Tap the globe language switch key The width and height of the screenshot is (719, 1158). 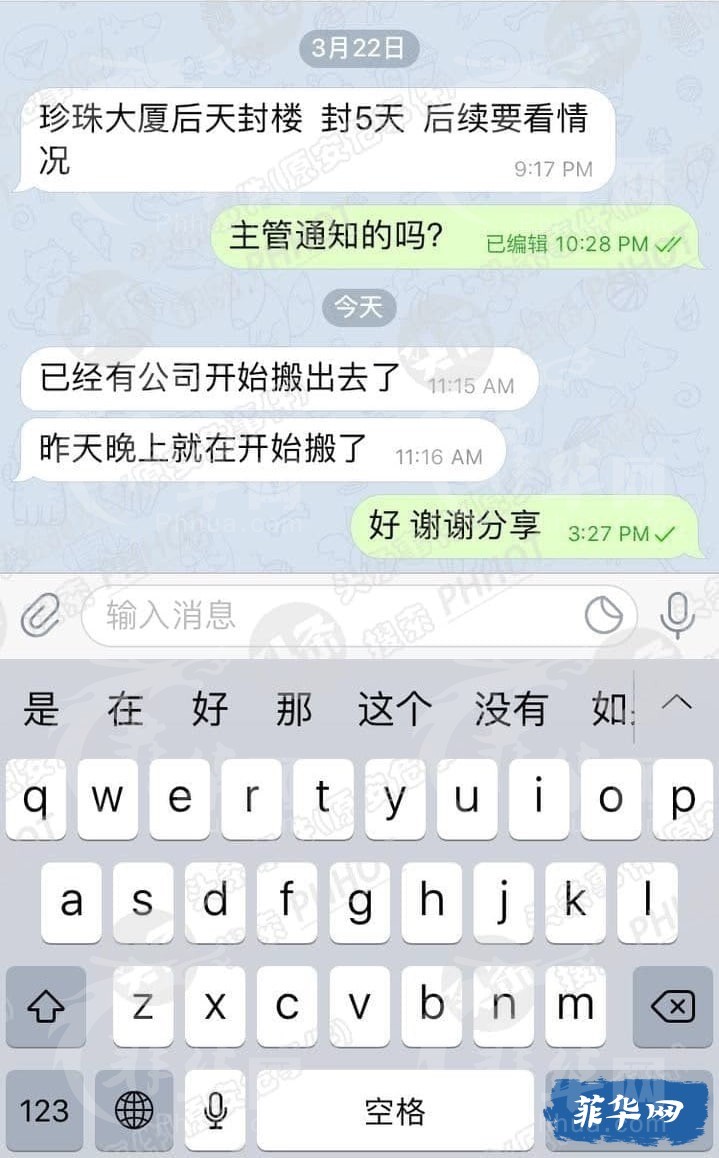point(134,1110)
